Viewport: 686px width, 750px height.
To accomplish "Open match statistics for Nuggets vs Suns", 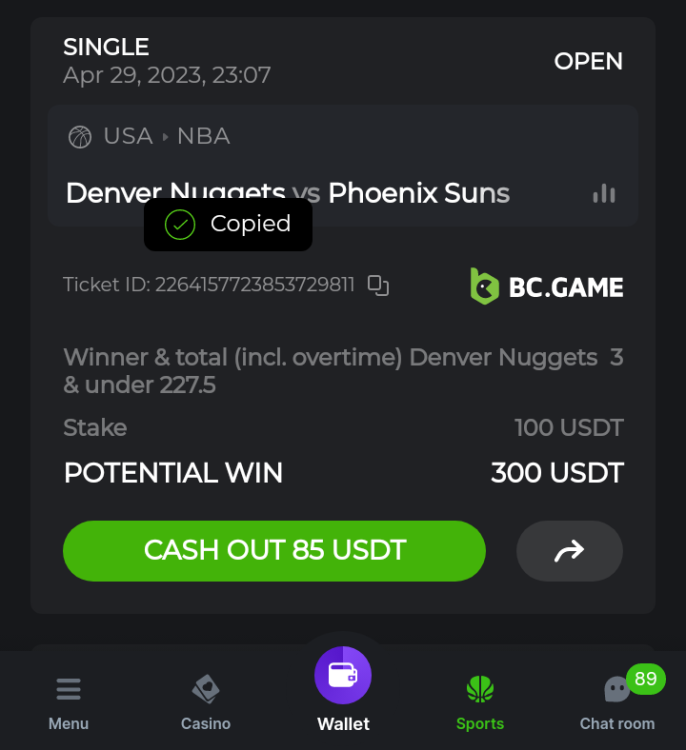I will click(x=604, y=194).
